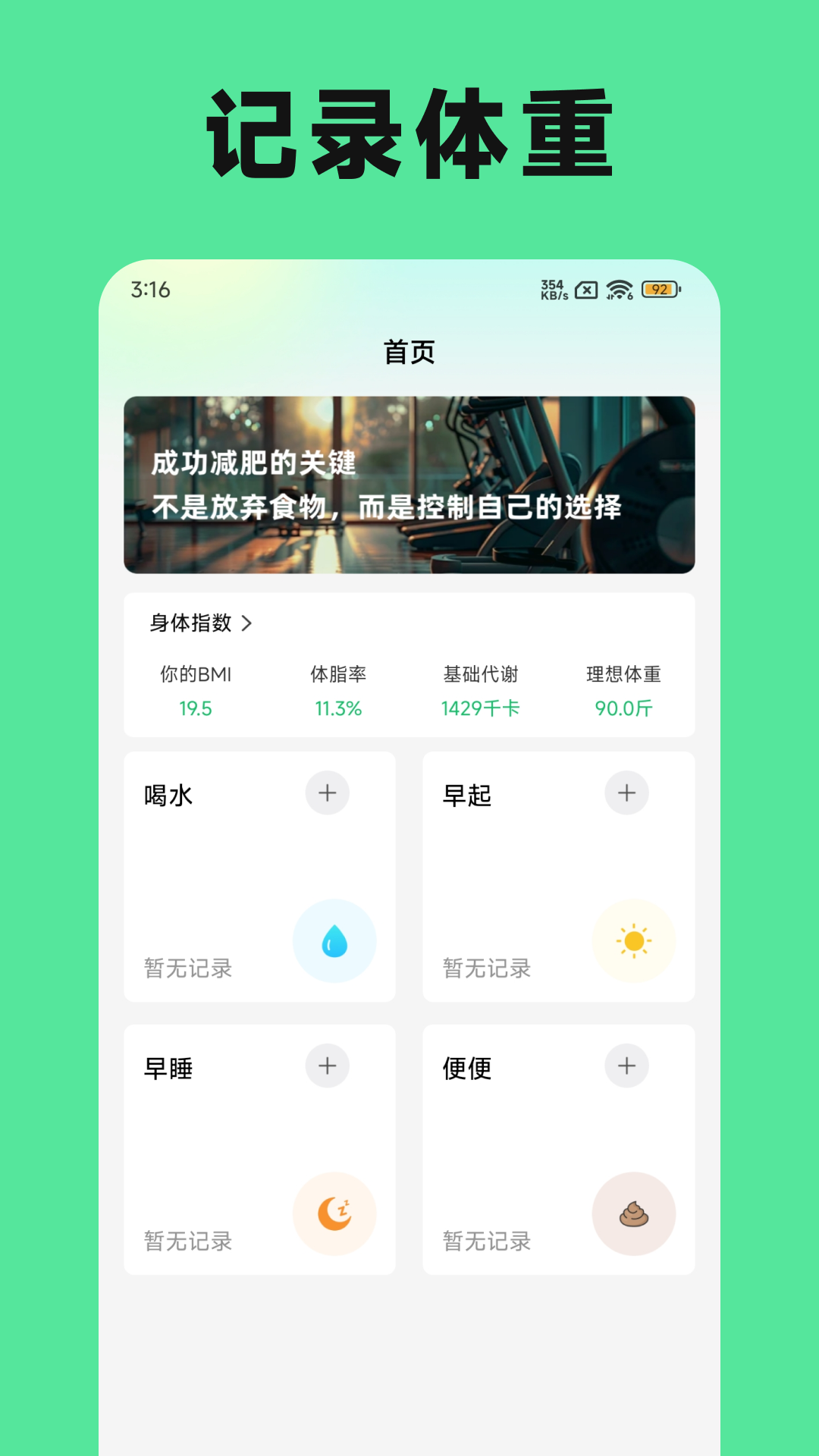The height and width of the screenshot is (1456, 819).
Task: Open the 首页 tab title
Action: [409, 352]
